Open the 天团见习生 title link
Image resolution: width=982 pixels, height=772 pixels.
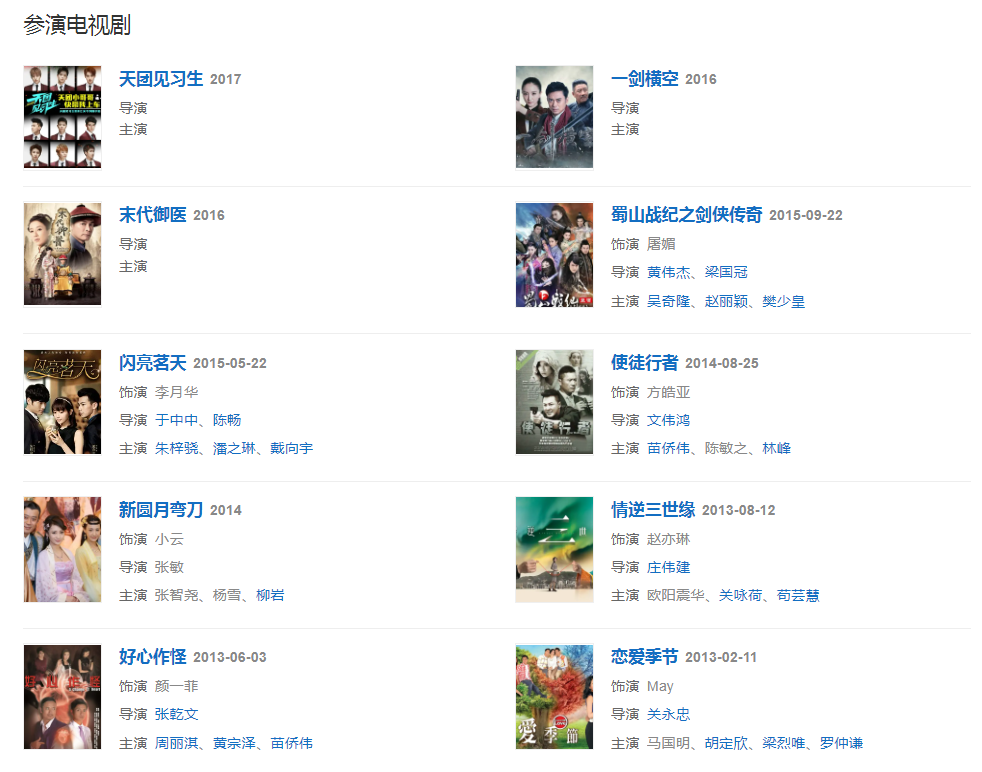pos(160,79)
